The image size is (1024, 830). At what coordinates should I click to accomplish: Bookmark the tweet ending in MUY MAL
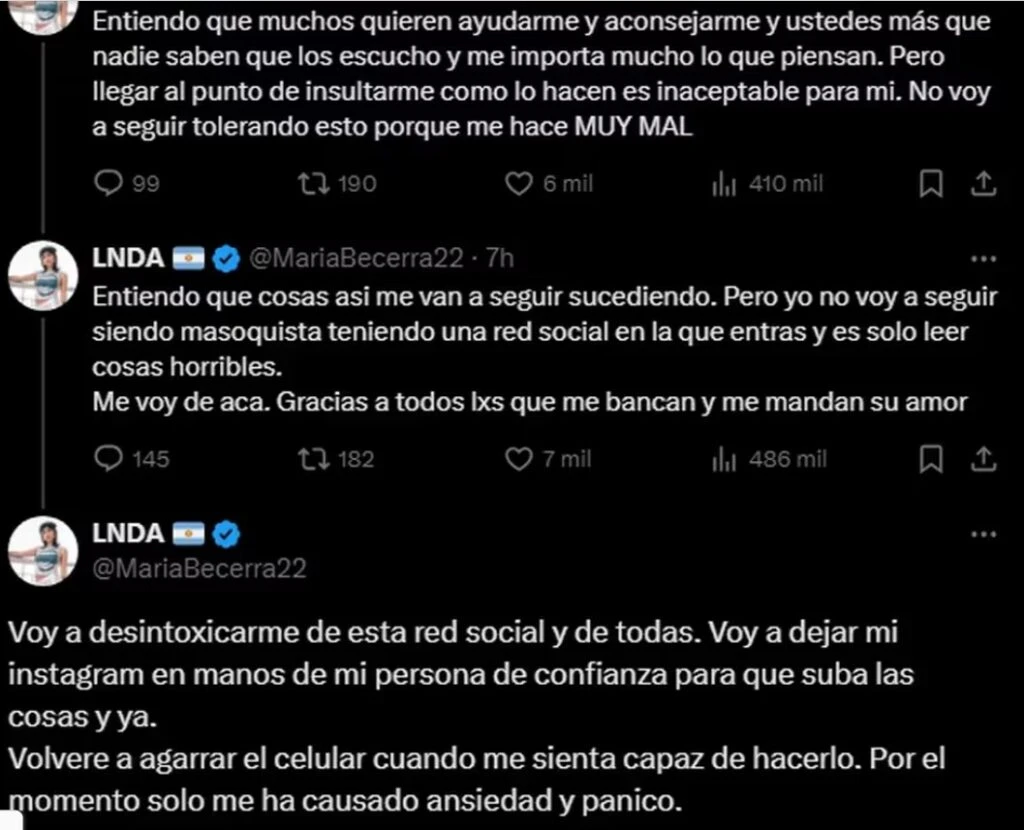931,184
